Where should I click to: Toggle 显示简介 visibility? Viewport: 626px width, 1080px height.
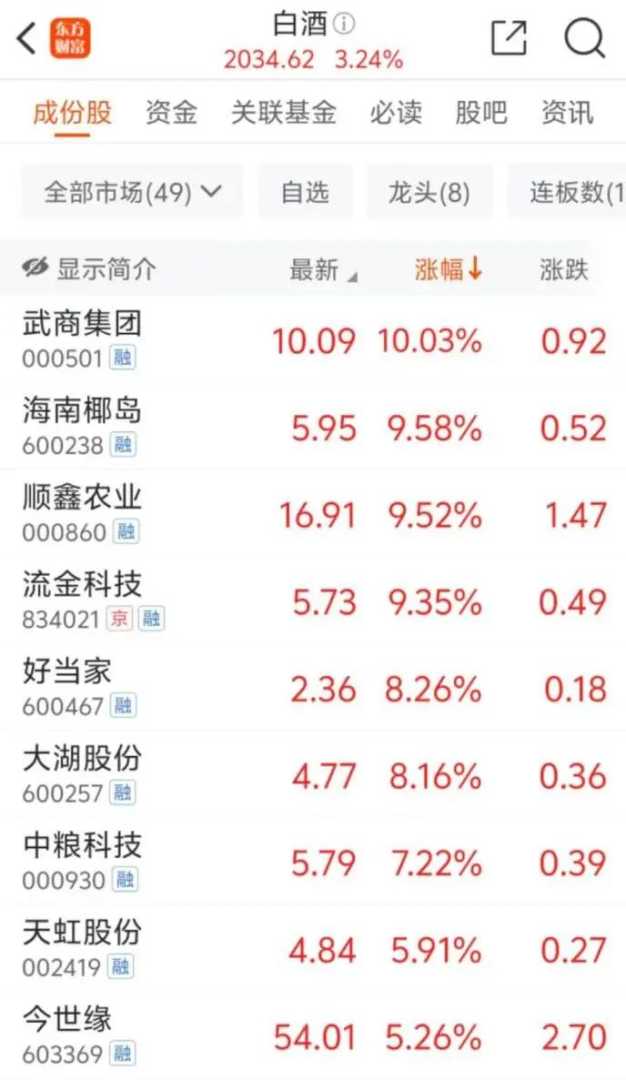click(90, 268)
